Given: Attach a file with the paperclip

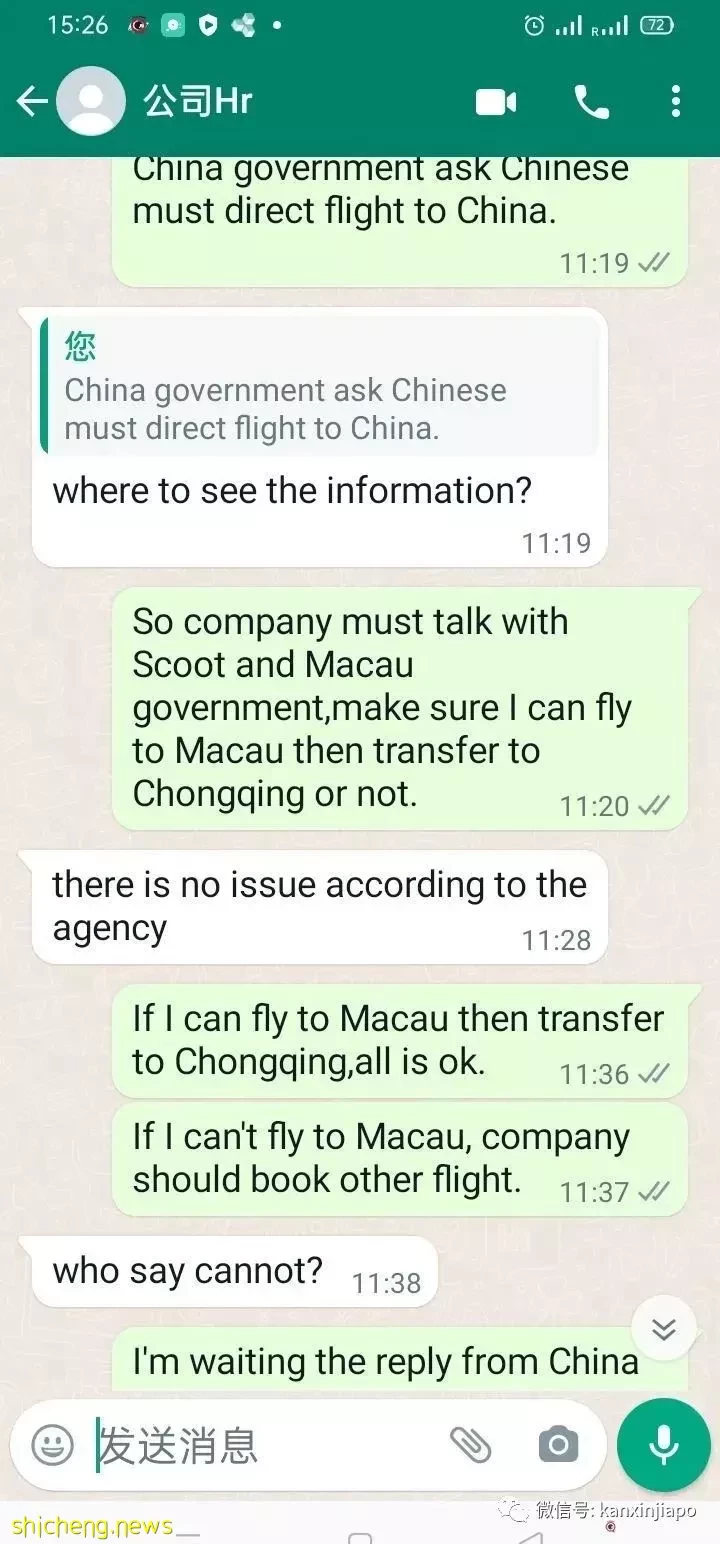Looking at the screenshot, I should coord(470,1444).
